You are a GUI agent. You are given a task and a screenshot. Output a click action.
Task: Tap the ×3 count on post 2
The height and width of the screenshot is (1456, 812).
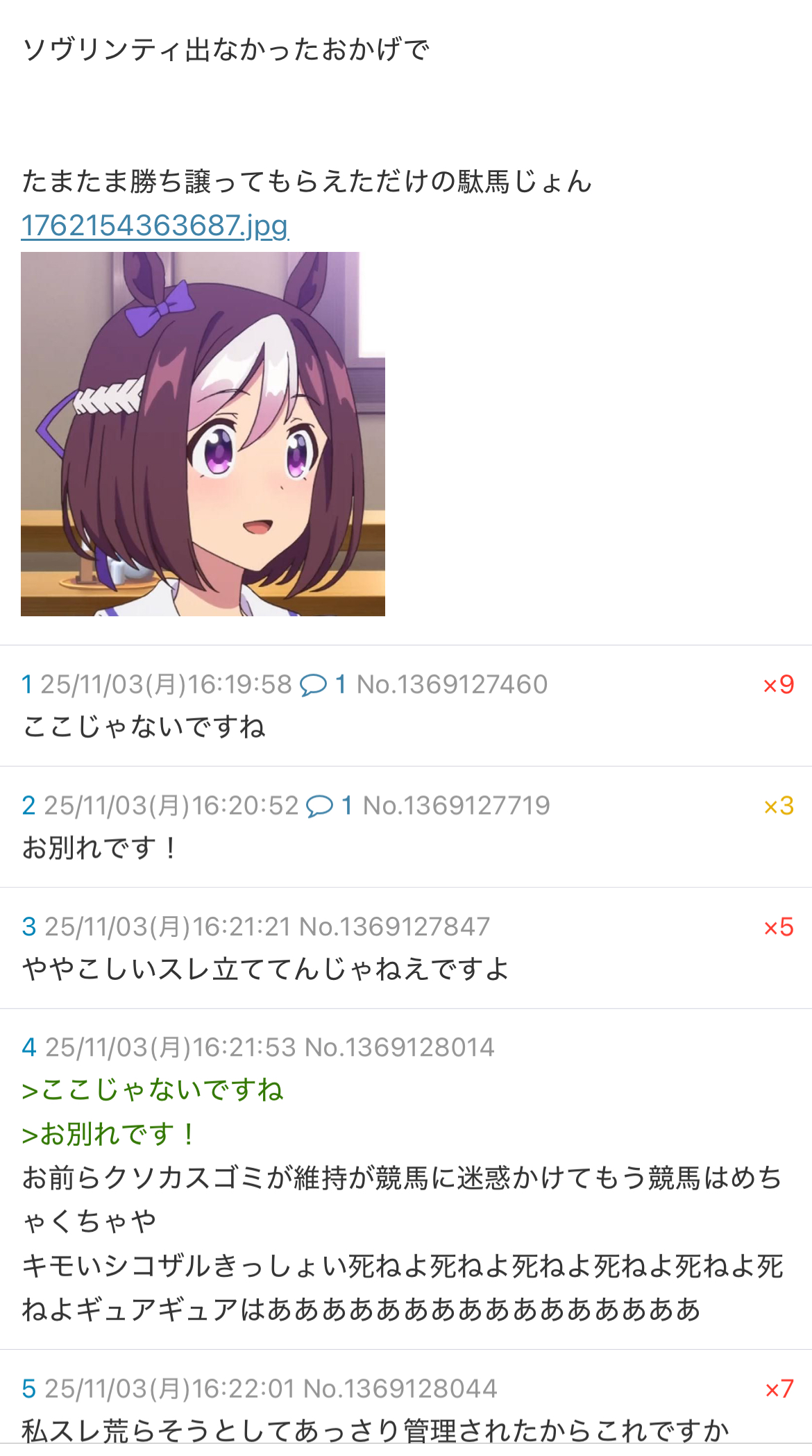click(x=778, y=806)
